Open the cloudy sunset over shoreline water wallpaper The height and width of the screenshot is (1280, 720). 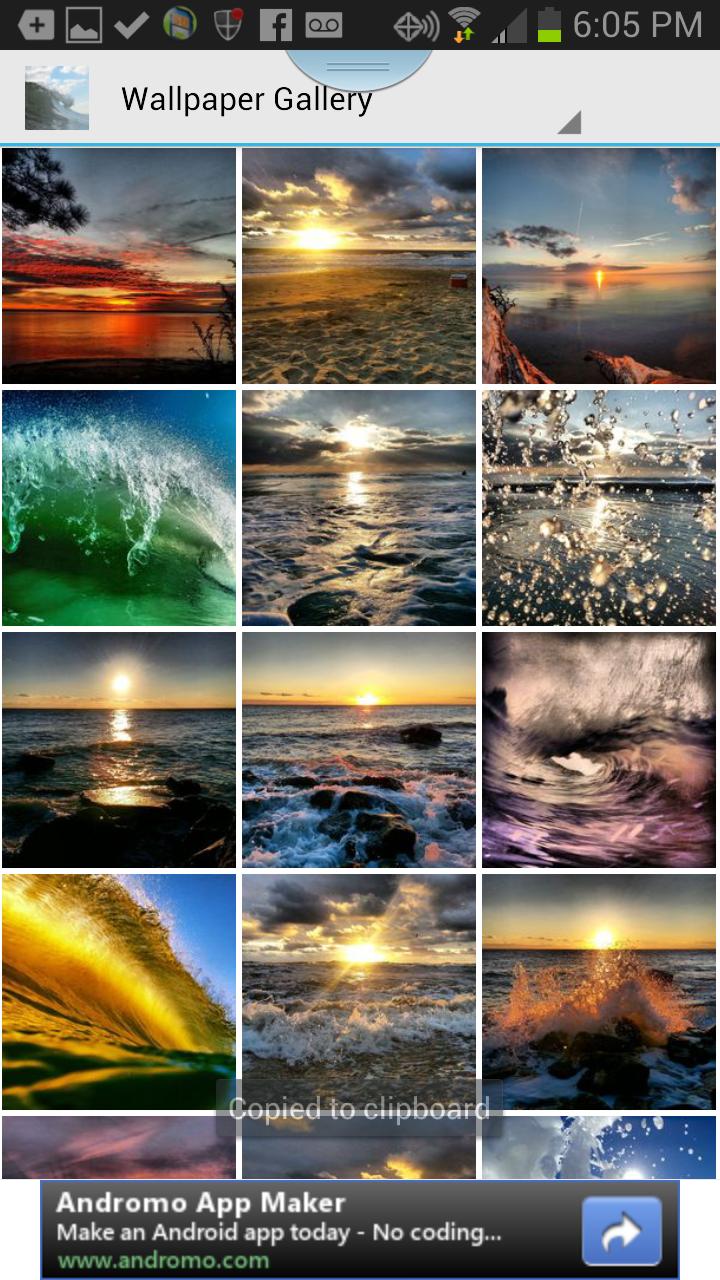(x=358, y=508)
